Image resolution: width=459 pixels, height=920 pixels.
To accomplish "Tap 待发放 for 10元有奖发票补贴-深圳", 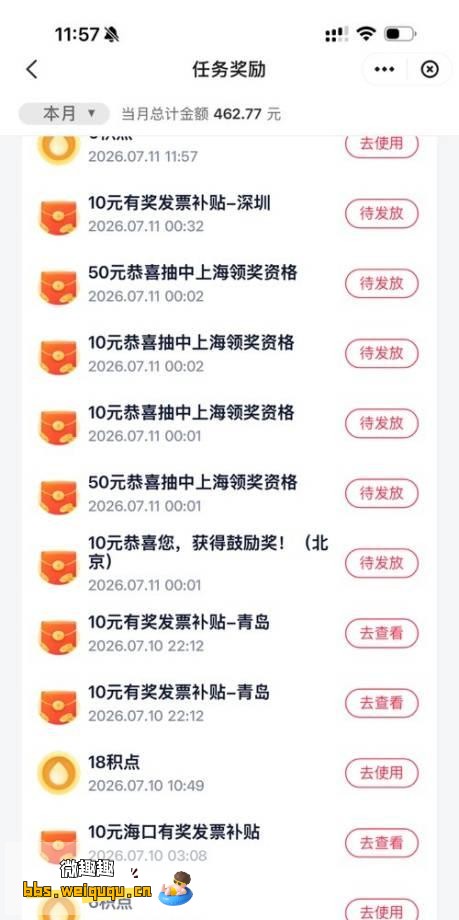I will click(x=382, y=214).
